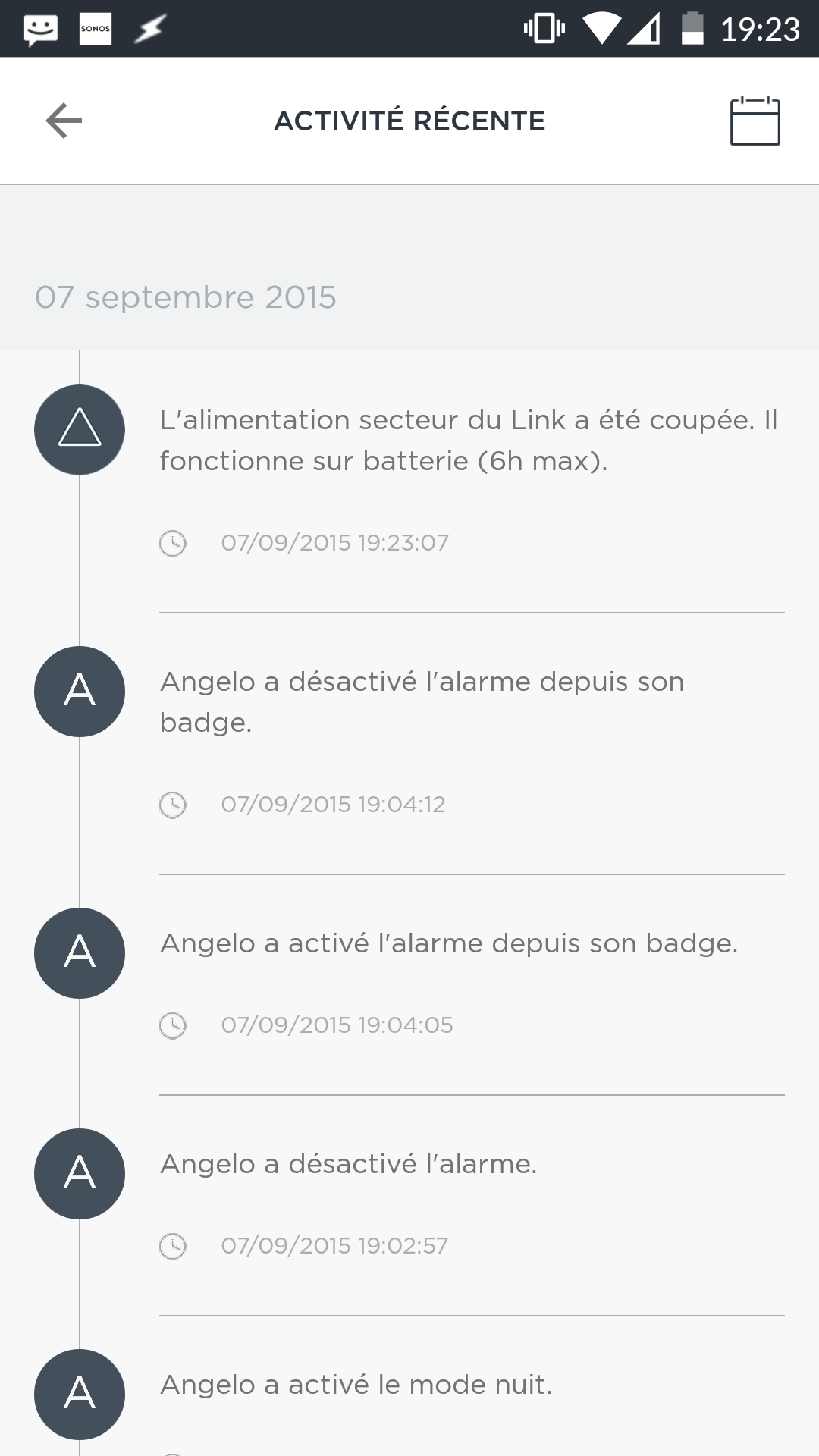Go back with the arrow icon

point(64,121)
